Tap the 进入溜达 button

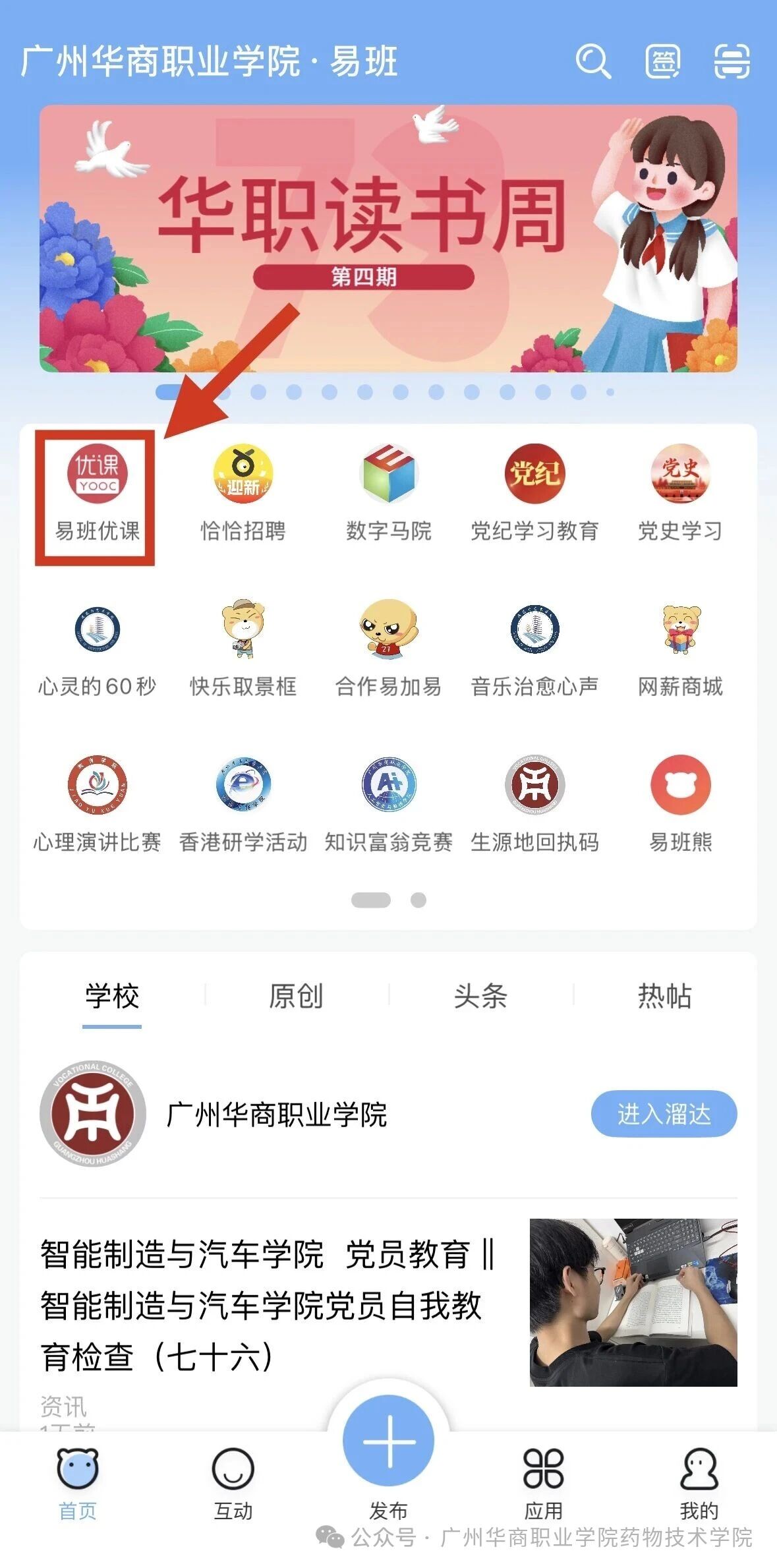[x=664, y=1115]
